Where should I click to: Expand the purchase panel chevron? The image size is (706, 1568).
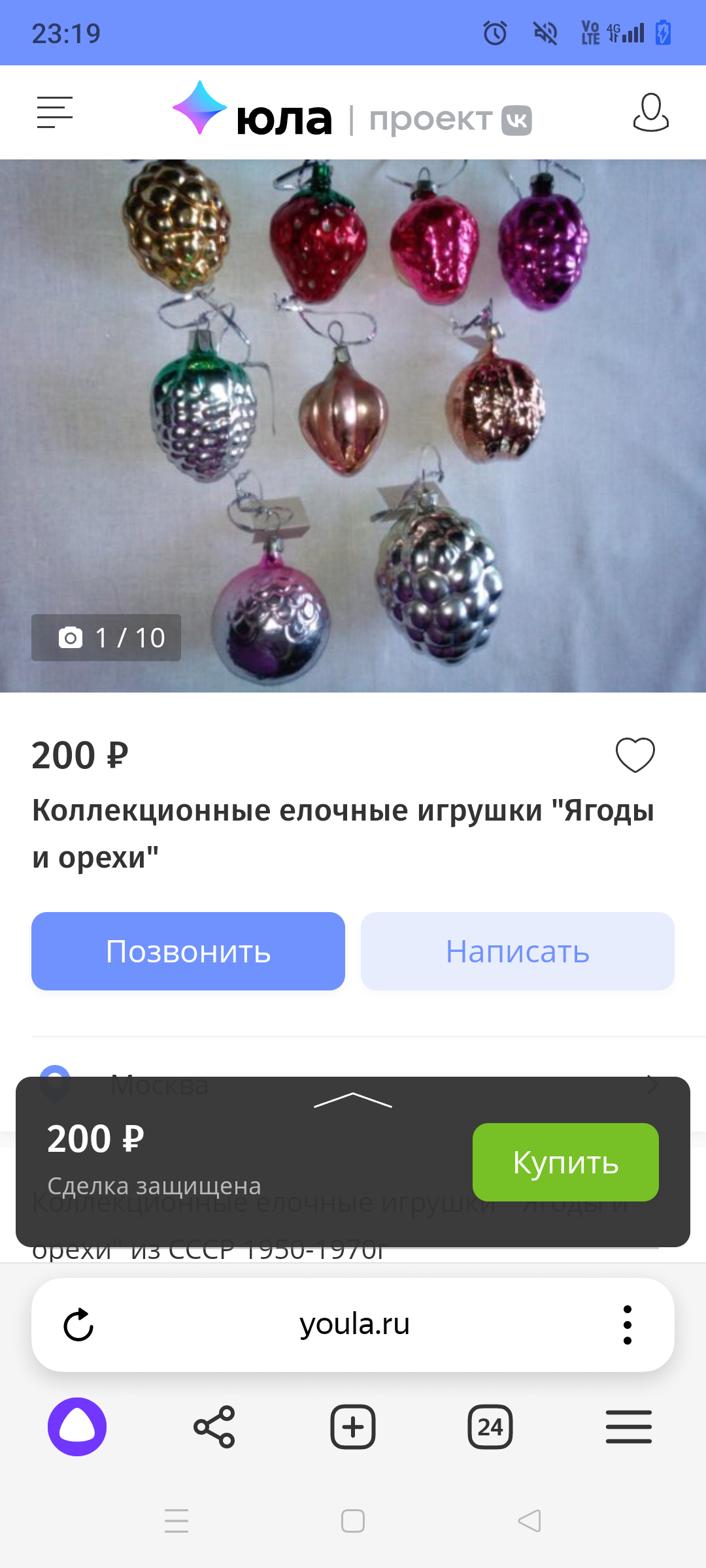[353, 1101]
